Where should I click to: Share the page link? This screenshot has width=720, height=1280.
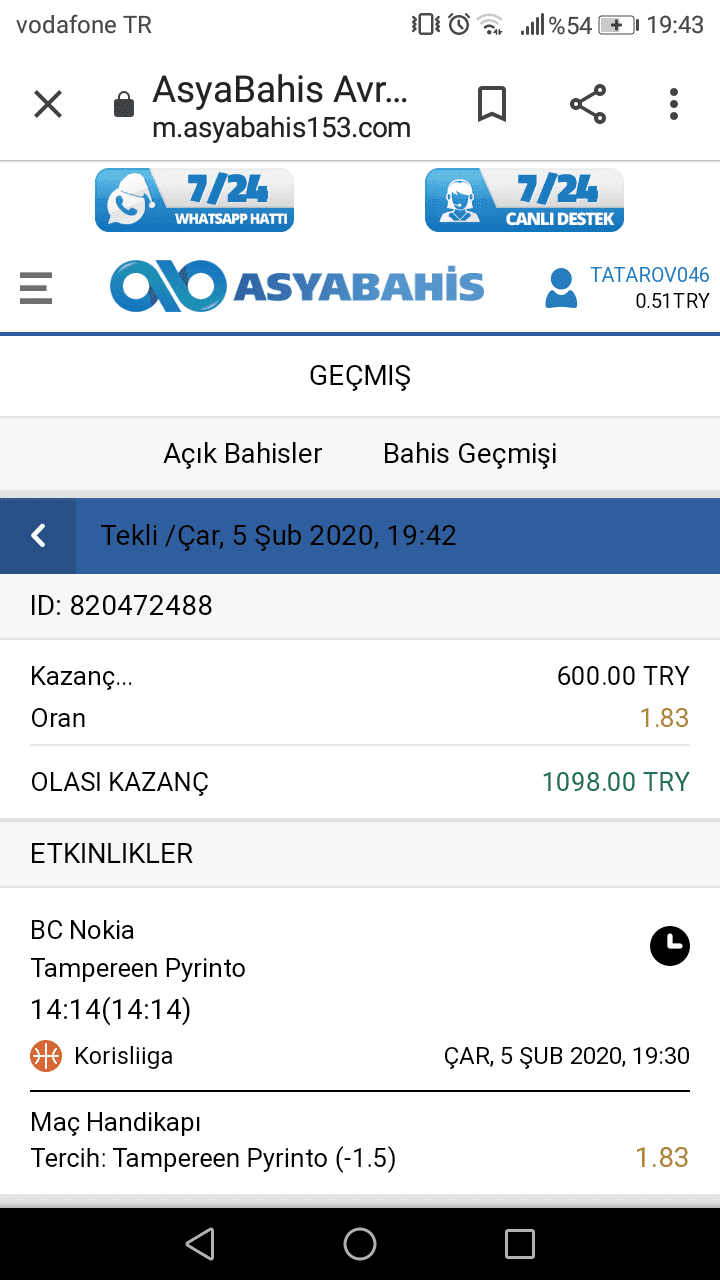pos(588,104)
